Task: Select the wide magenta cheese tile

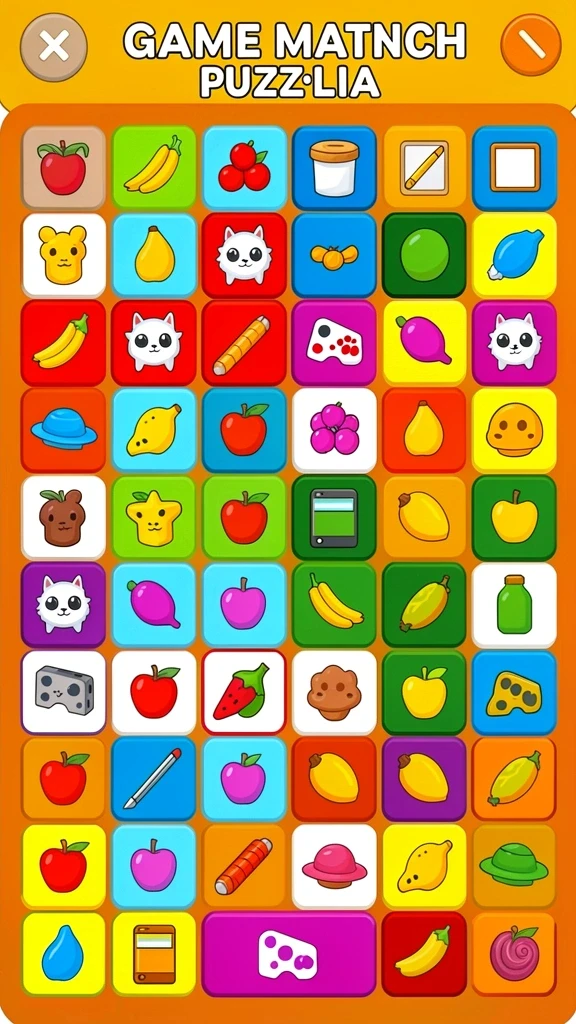Action: [x=289, y=954]
